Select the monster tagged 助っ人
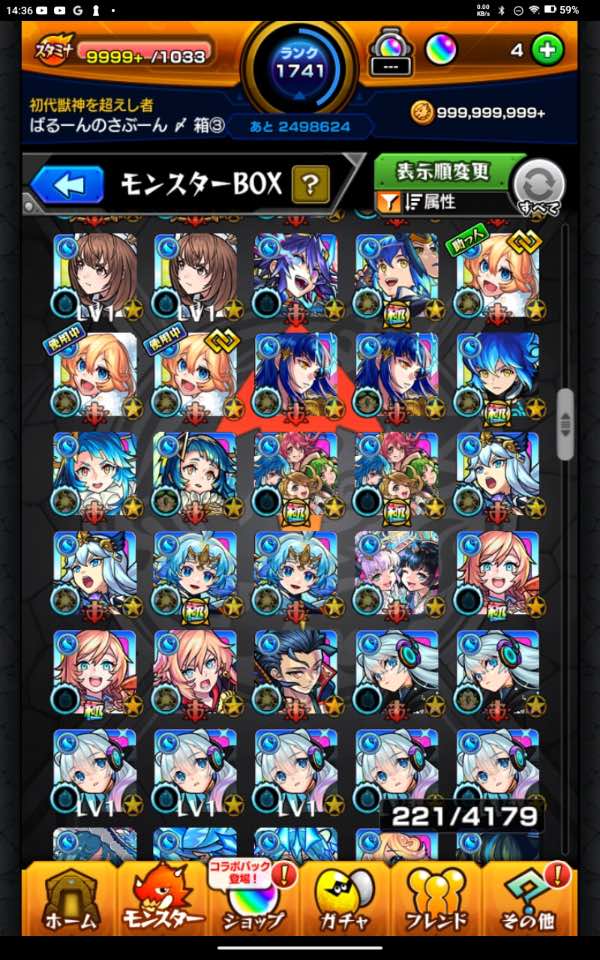The image size is (600, 960). [x=498, y=277]
